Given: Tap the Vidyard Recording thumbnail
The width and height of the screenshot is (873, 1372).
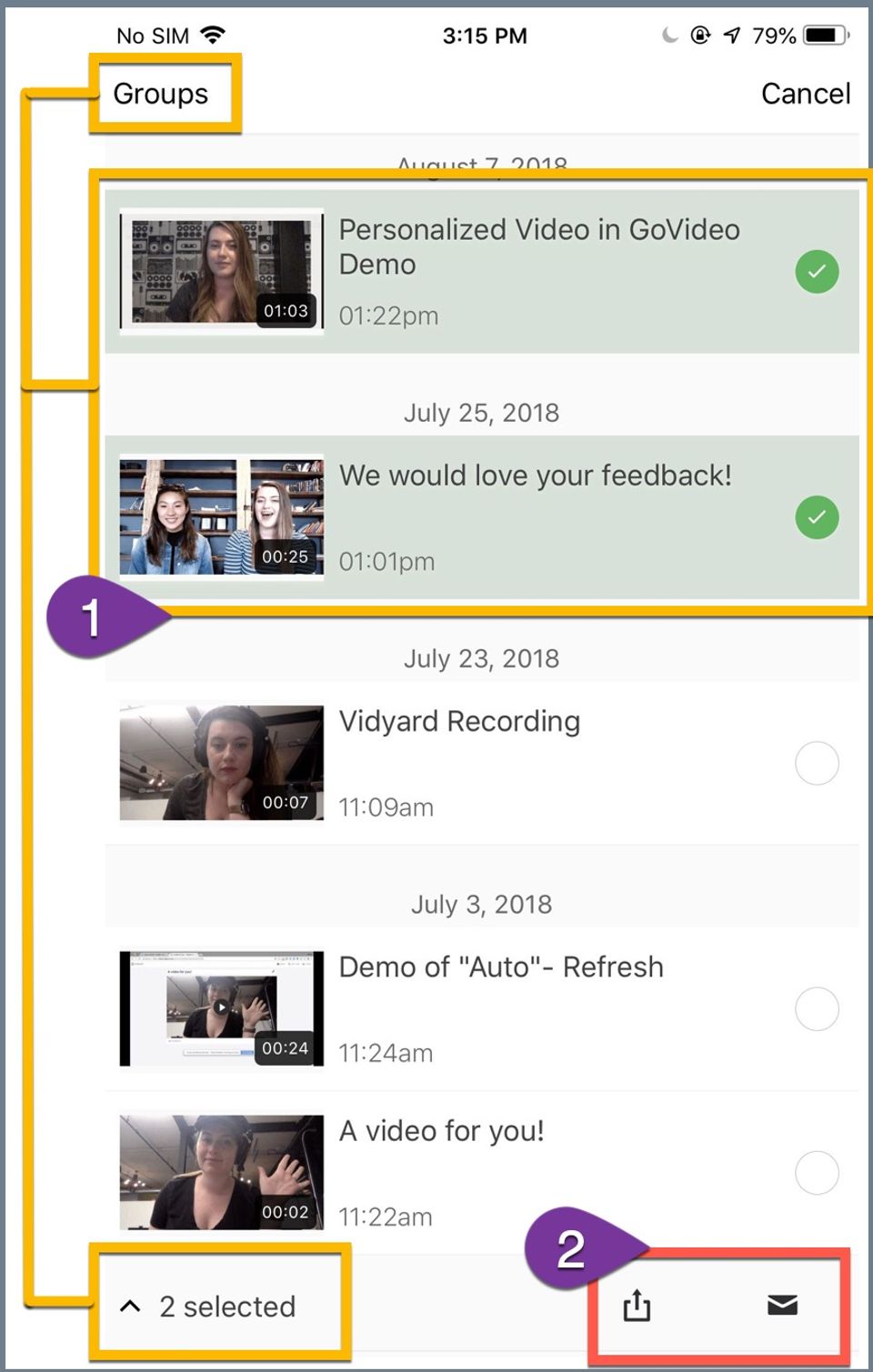Looking at the screenshot, I should click(x=221, y=763).
